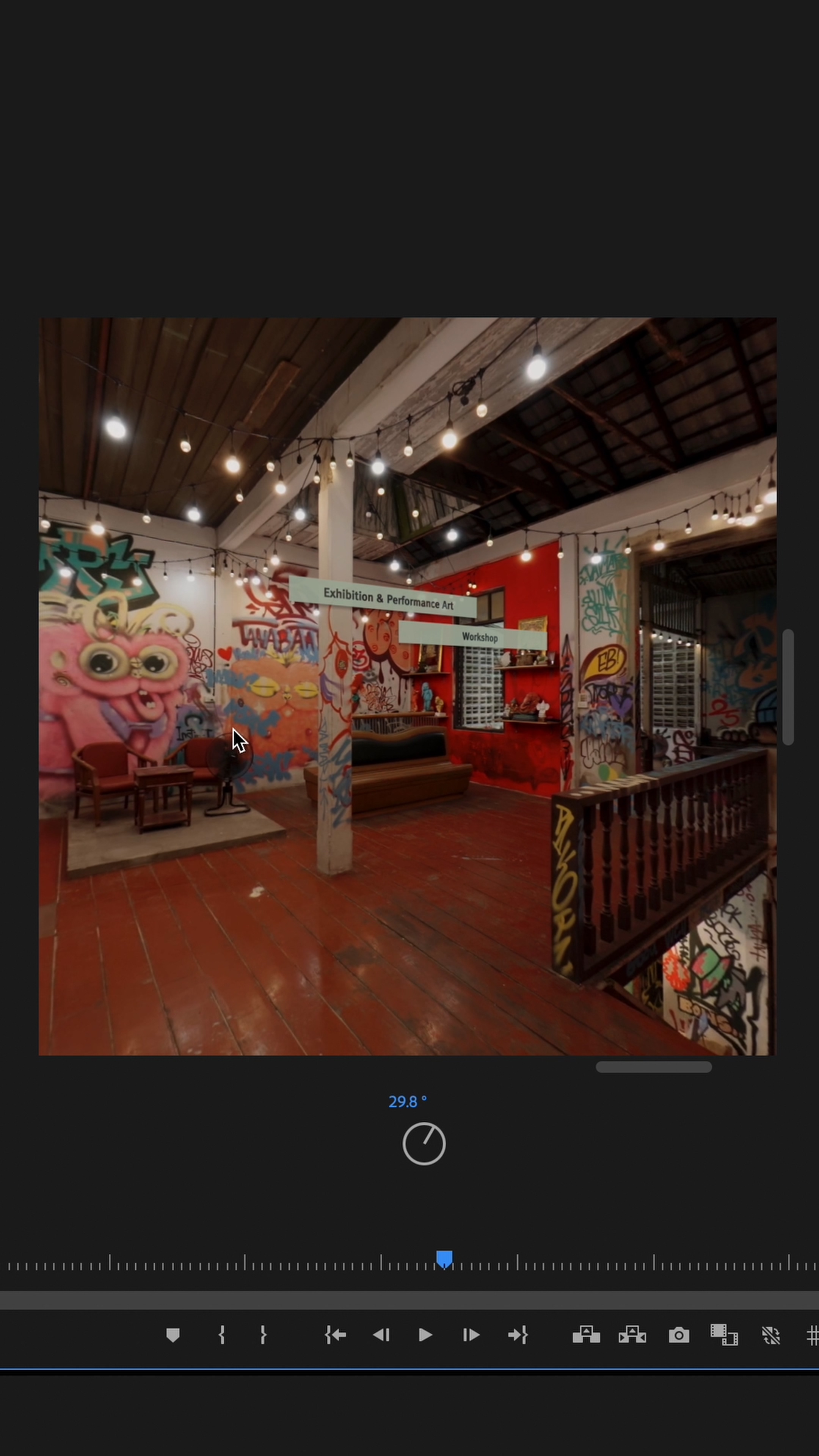Step forward one frame
Screen dimensions: 819x1456
471,1335
